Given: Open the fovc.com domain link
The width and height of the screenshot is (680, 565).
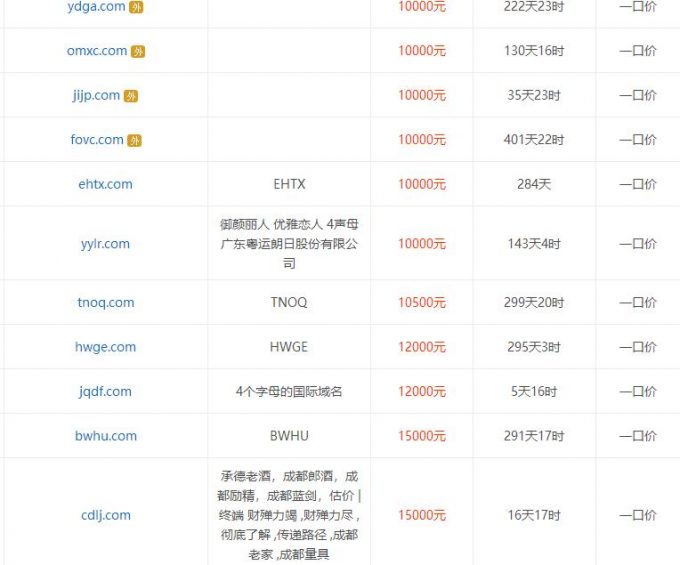Looking at the screenshot, I should click(97, 140).
